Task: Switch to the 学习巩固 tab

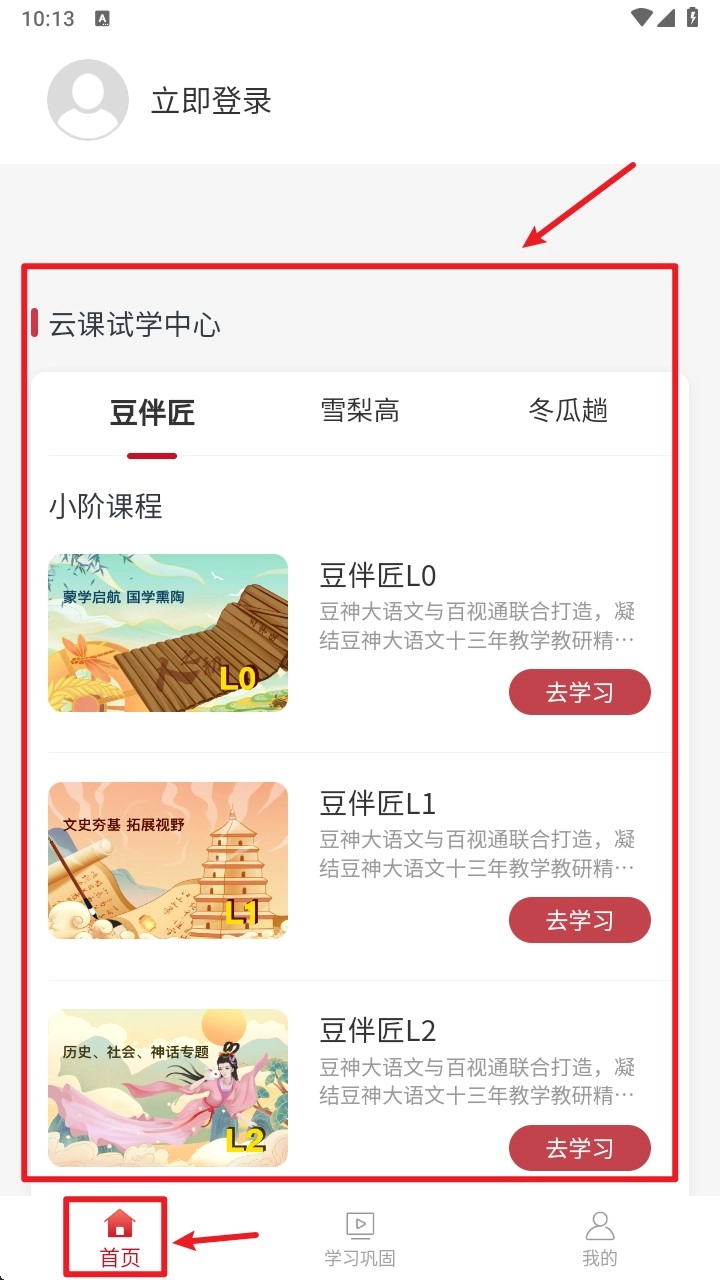Action: click(360, 1237)
